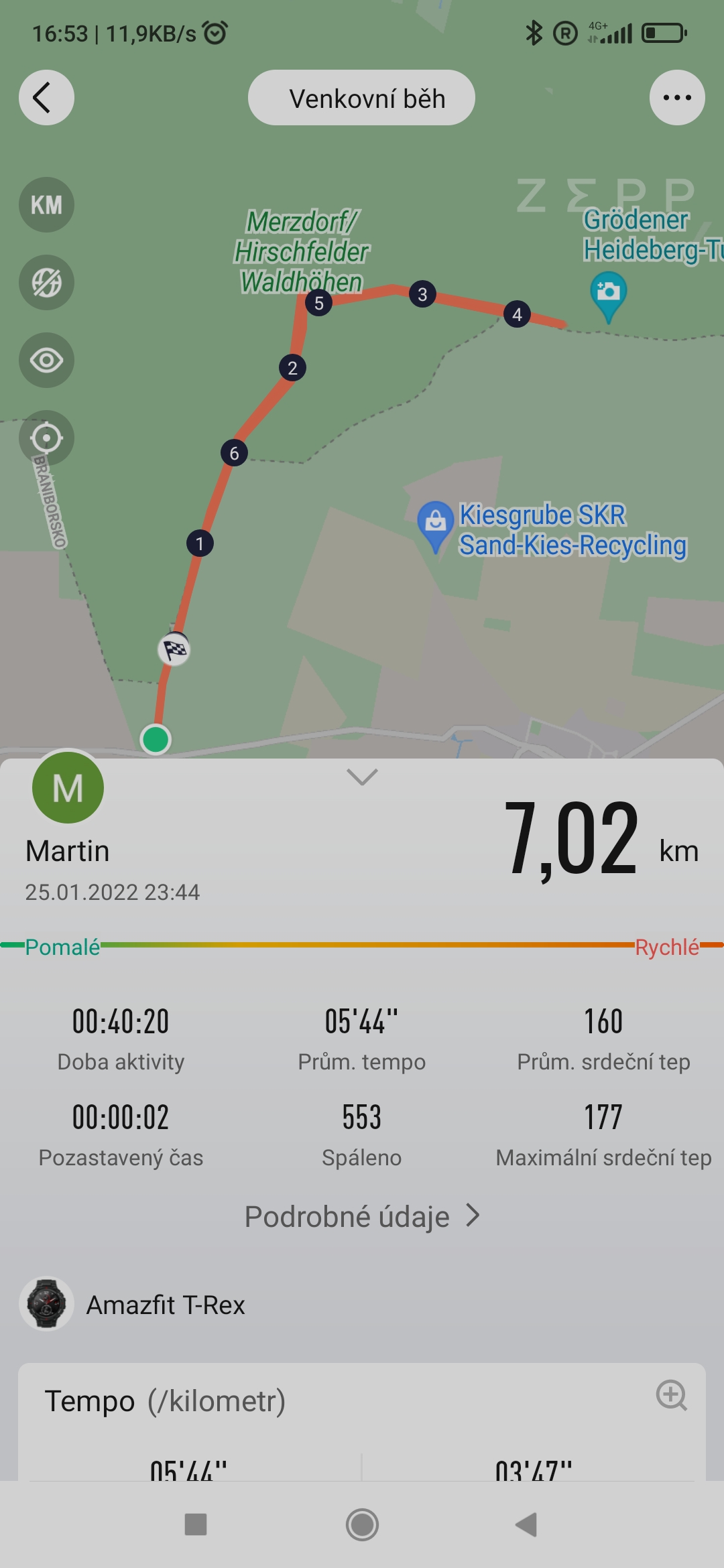Zoom in on the Tempo chart
724x1568 pixels.
coord(672,1396)
